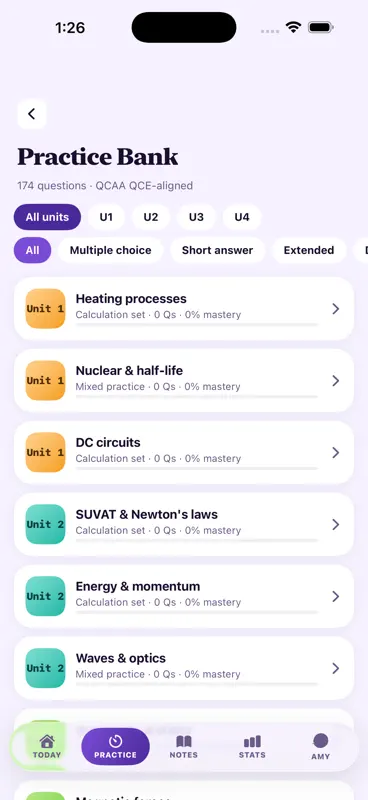Show only Extended questions

point(309,251)
